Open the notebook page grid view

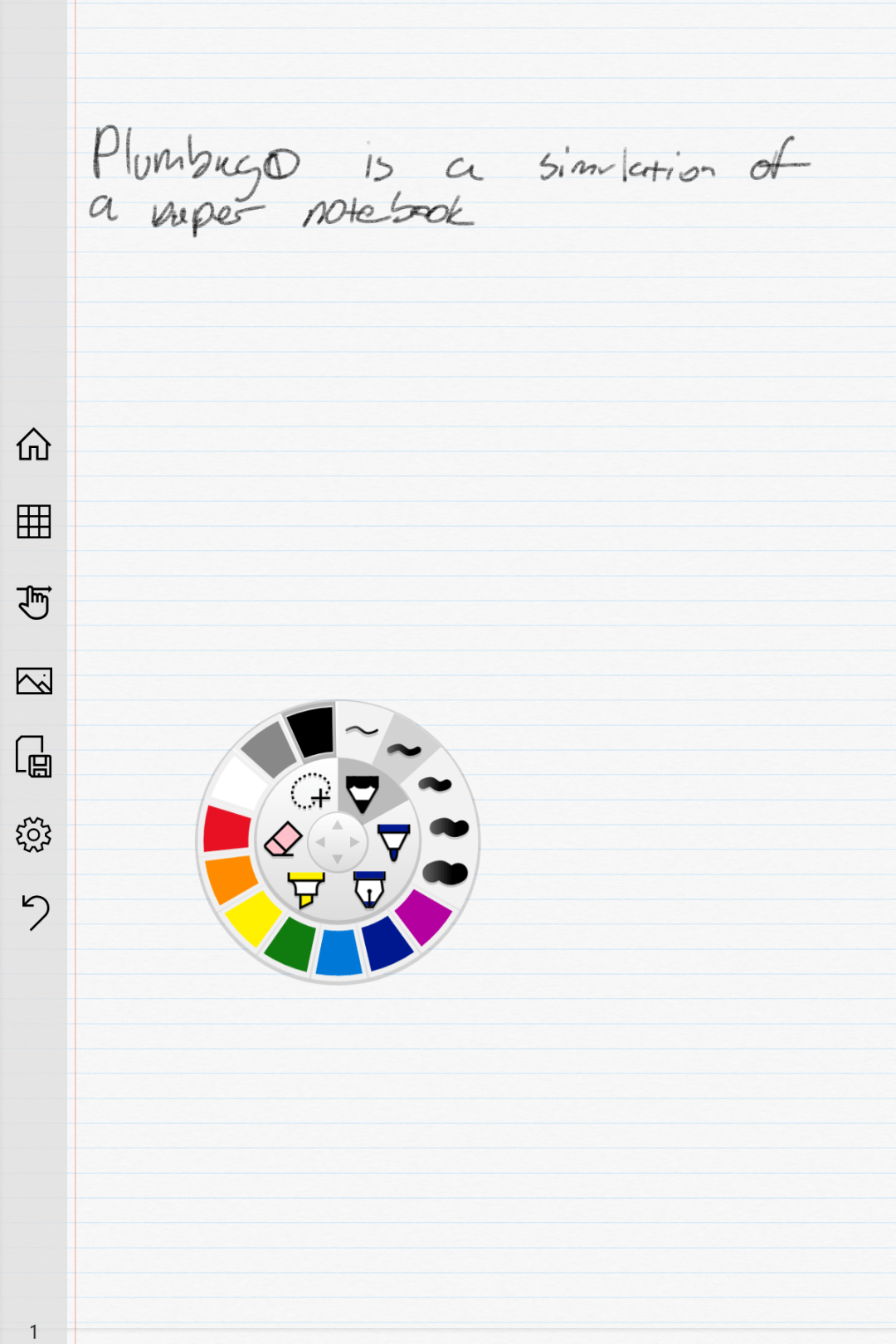(34, 522)
